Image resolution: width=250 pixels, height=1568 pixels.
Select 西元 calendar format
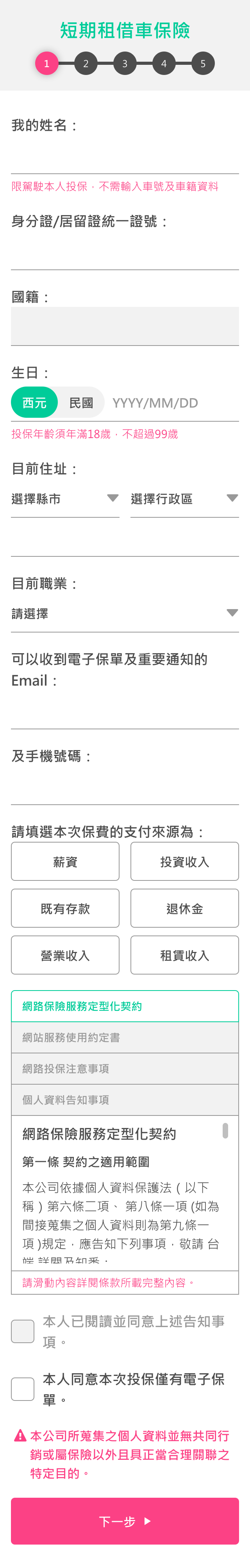(x=35, y=403)
